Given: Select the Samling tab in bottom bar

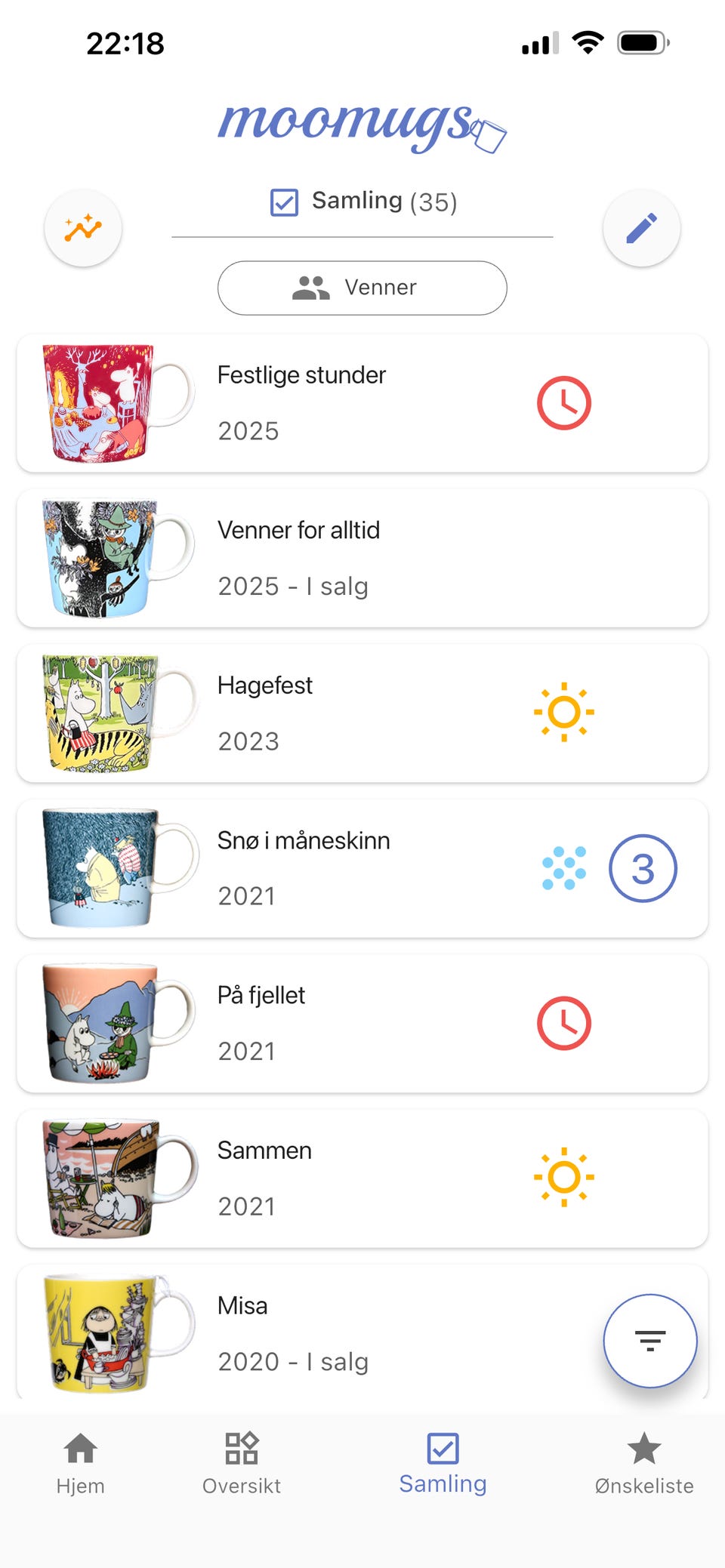Looking at the screenshot, I should coord(443,1463).
